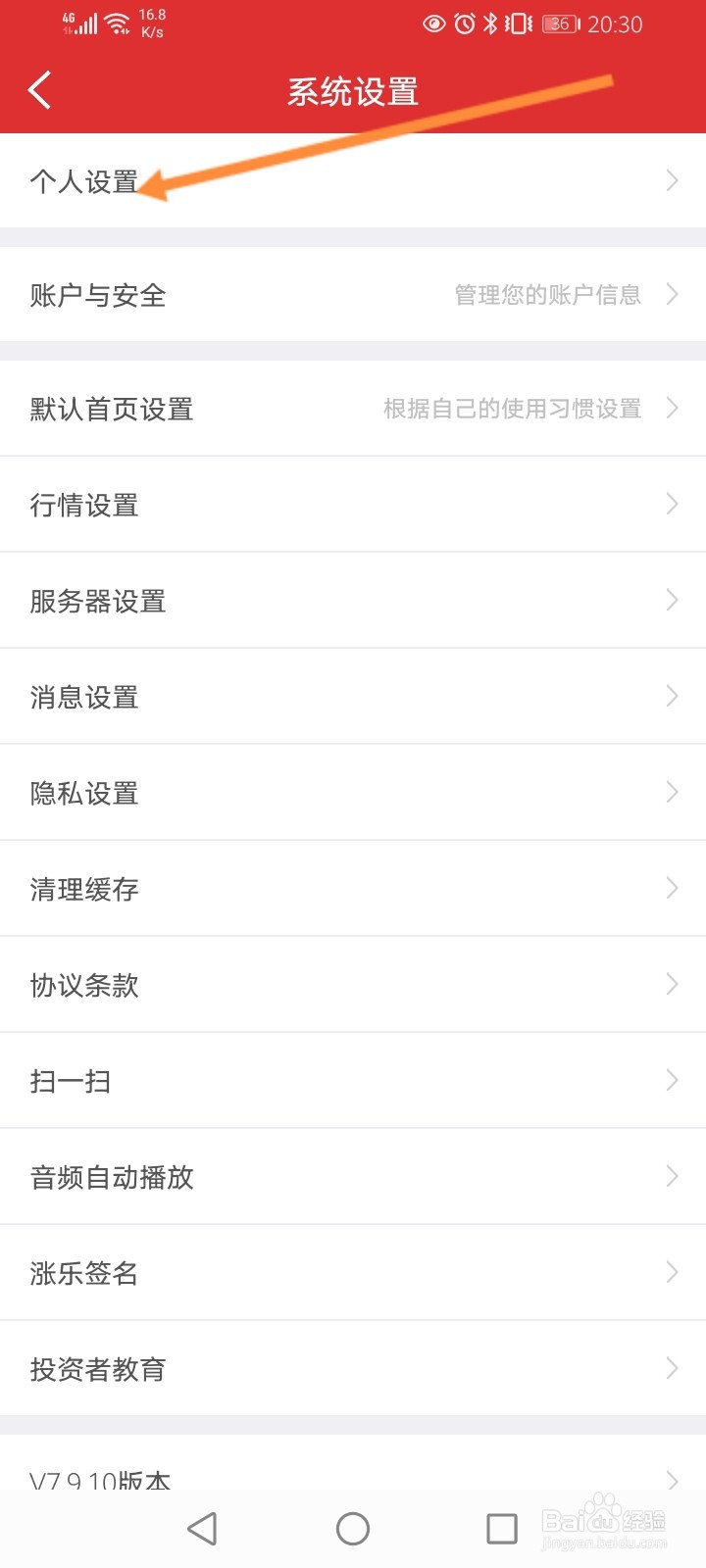This screenshot has width=706, height=1568.
Task: Open the 音频自动播放 setting row
Action: coord(353,1176)
